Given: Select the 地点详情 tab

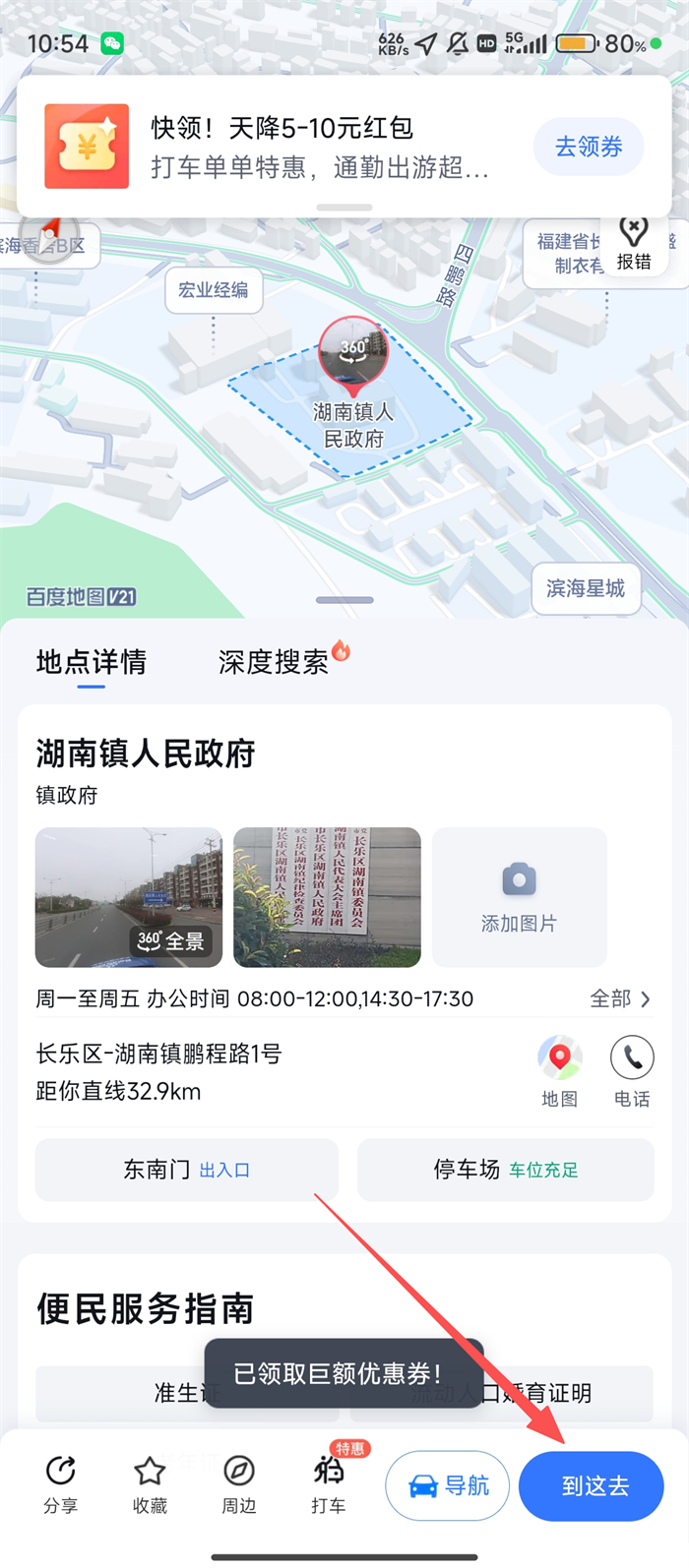Looking at the screenshot, I should tap(91, 662).
